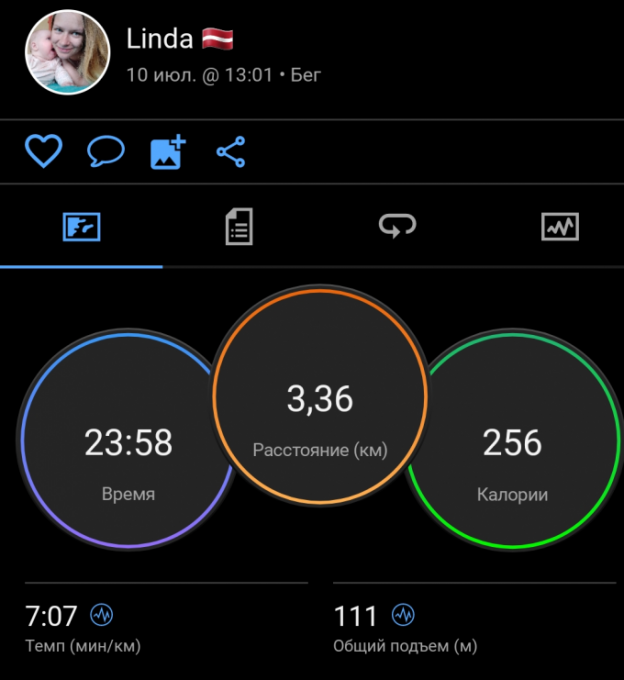Open the comments on this activity
The width and height of the screenshot is (624, 680).
[x=105, y=152]
